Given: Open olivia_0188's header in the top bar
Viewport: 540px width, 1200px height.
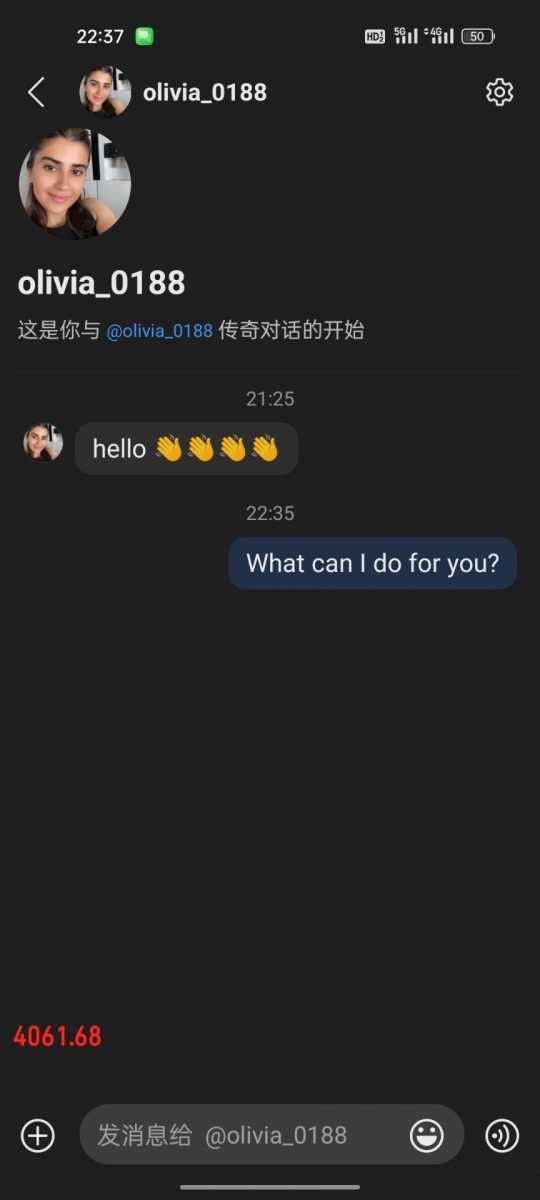Looking at the screenshot, I should tap(174, 93).
